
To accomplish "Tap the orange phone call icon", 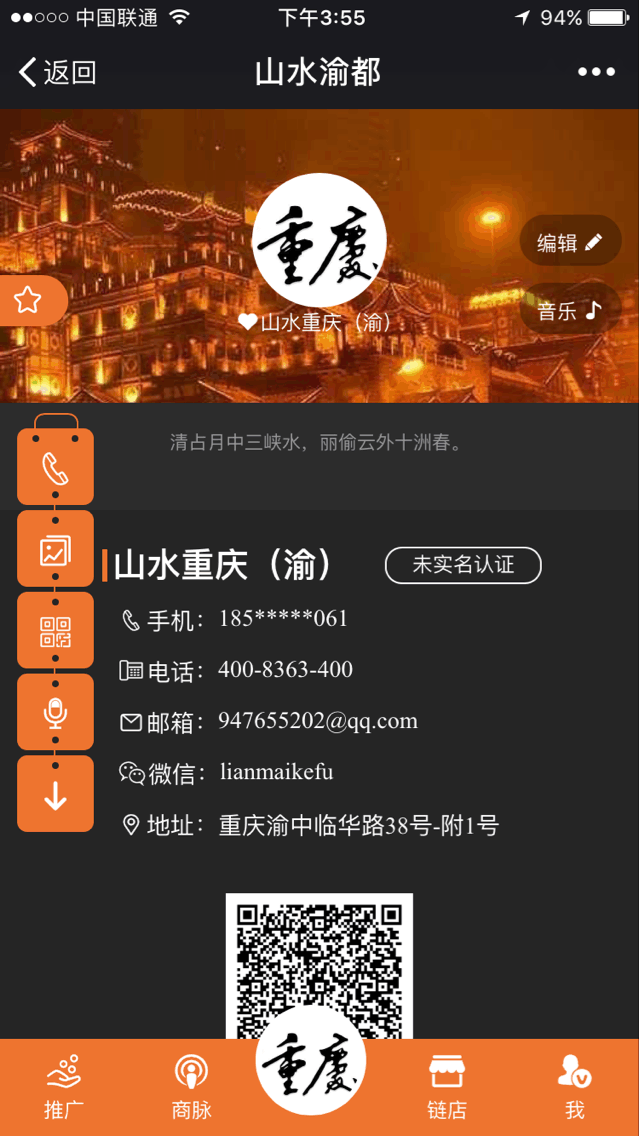I will [x=55, y=468].
